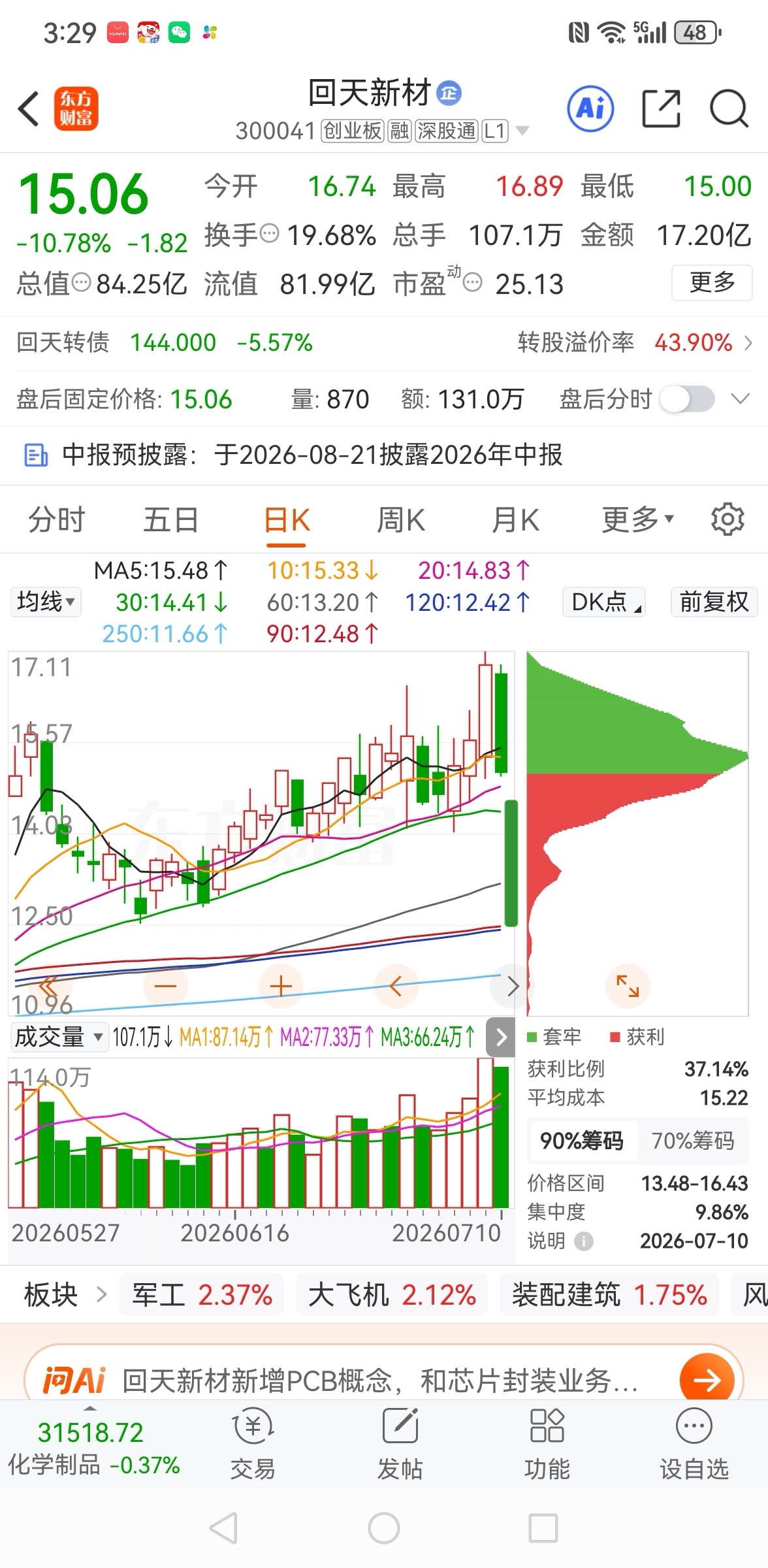Open the Ai assistant icon

pyautogui.click(x=590, y=108)
